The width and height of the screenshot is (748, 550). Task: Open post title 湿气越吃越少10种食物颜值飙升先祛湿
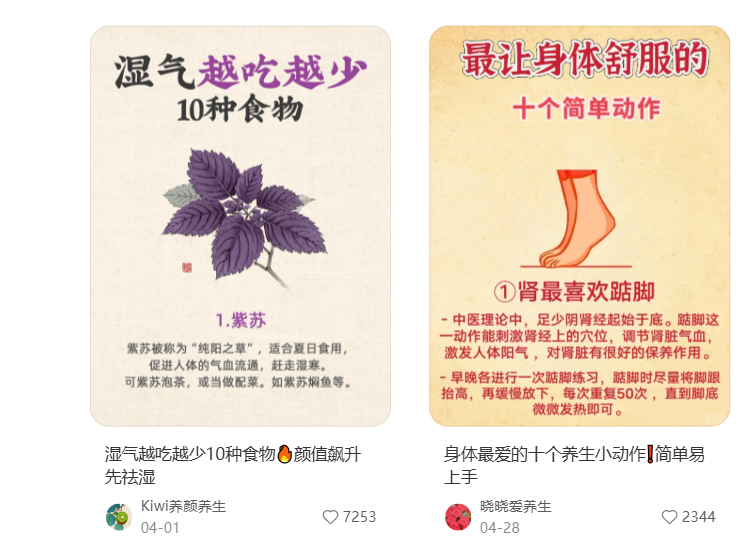232,465
